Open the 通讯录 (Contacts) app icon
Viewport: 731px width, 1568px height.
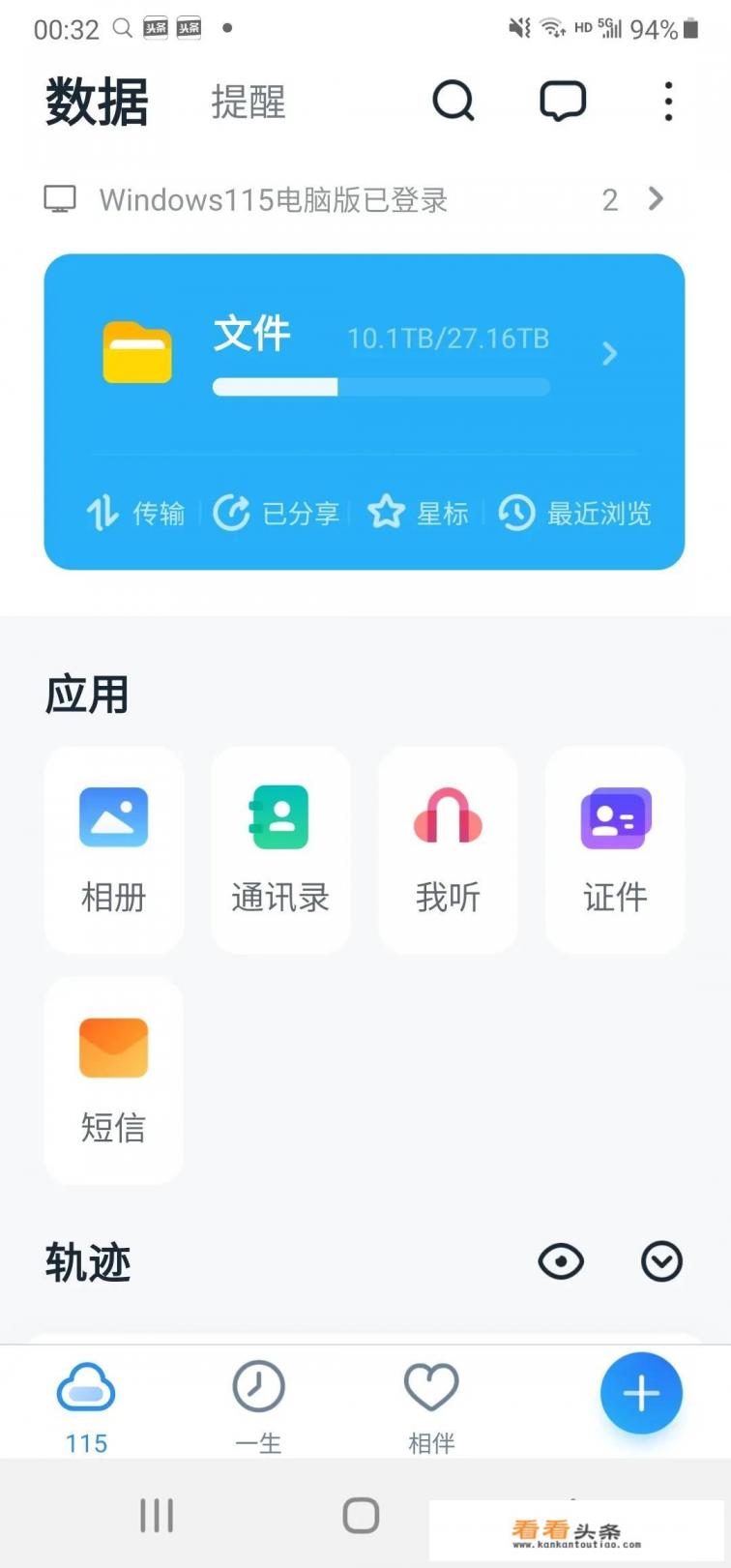[280, 849]
